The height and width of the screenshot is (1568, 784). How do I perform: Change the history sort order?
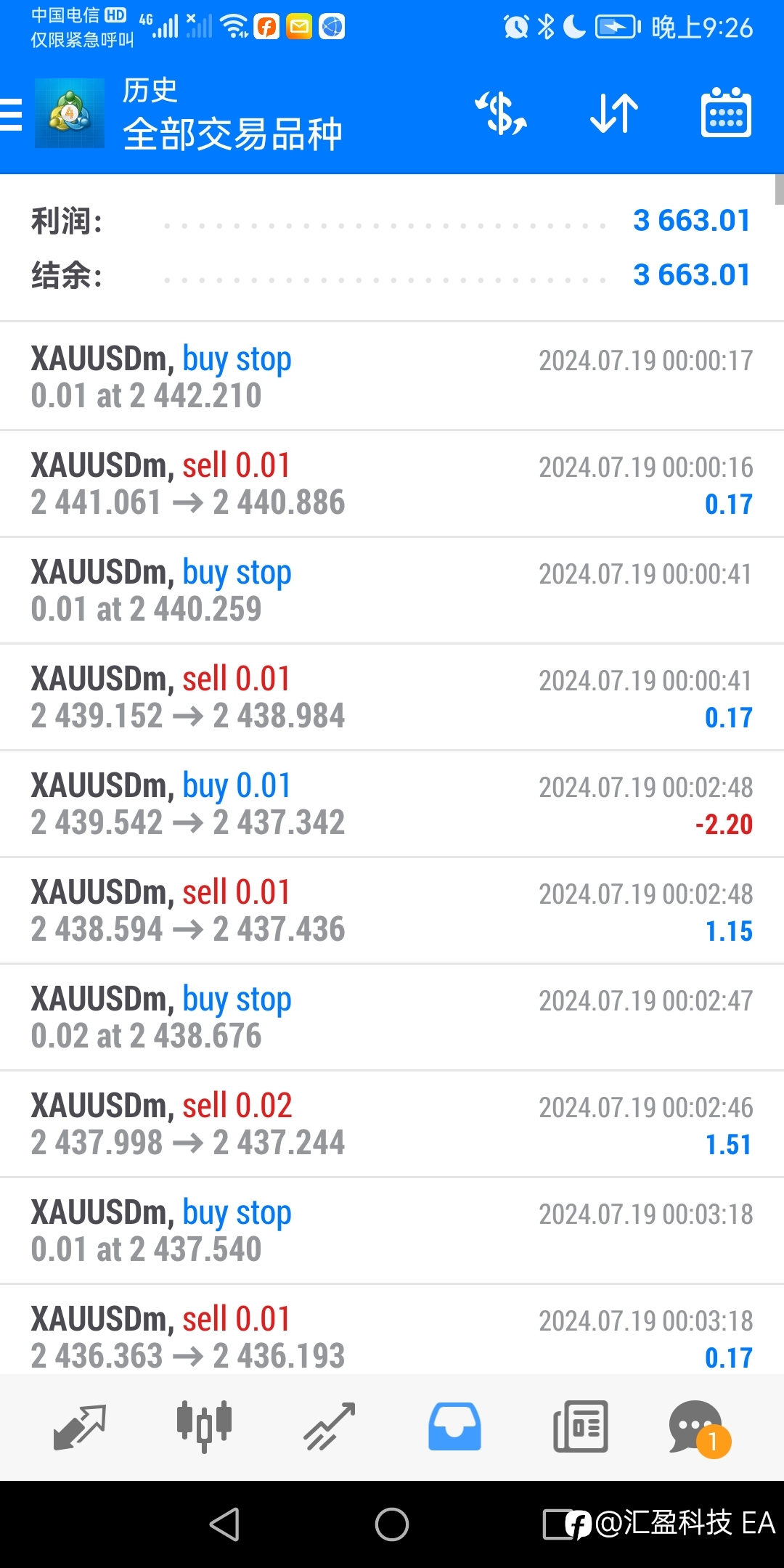[x=614, y=113]
